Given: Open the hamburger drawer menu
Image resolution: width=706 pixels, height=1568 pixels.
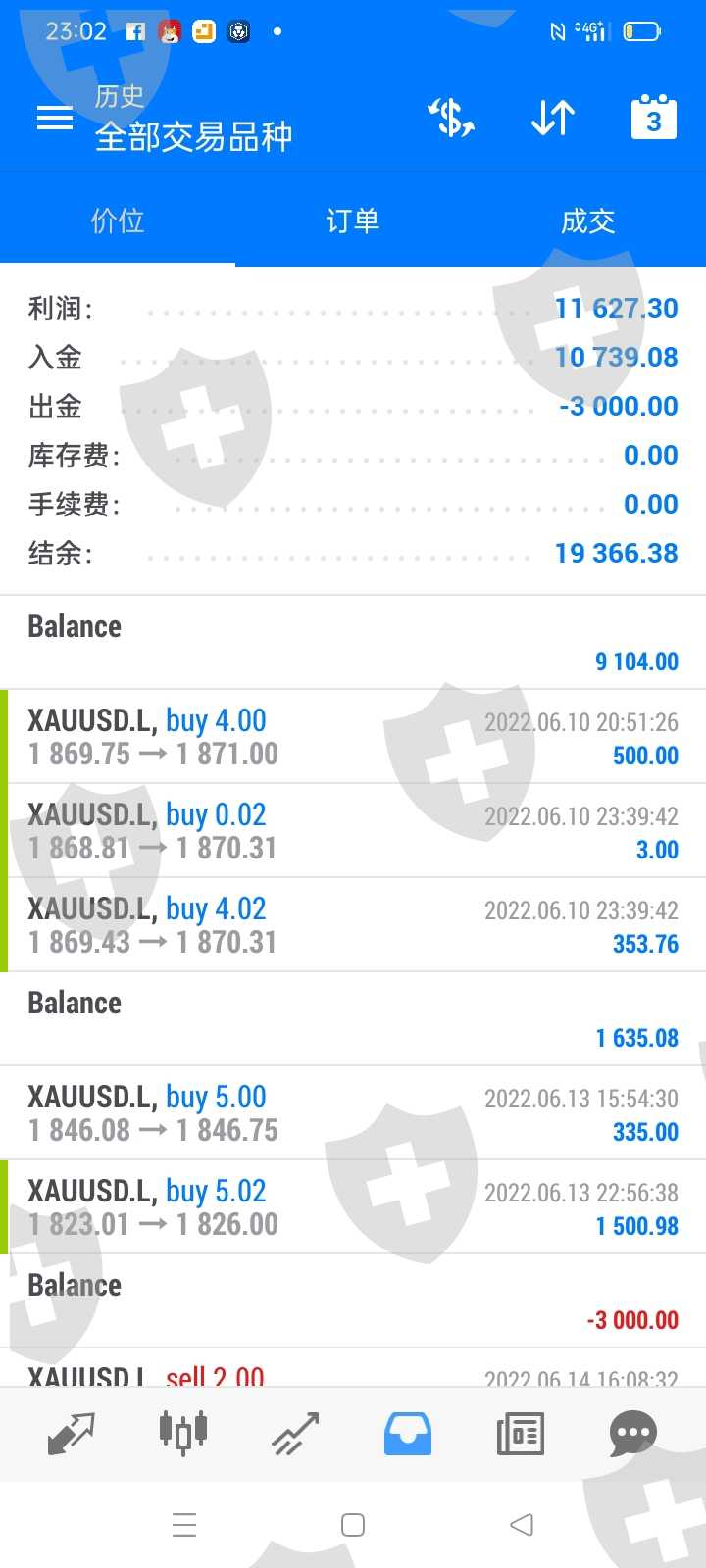Looking at the screenshot, I should [x=55, y=119].
